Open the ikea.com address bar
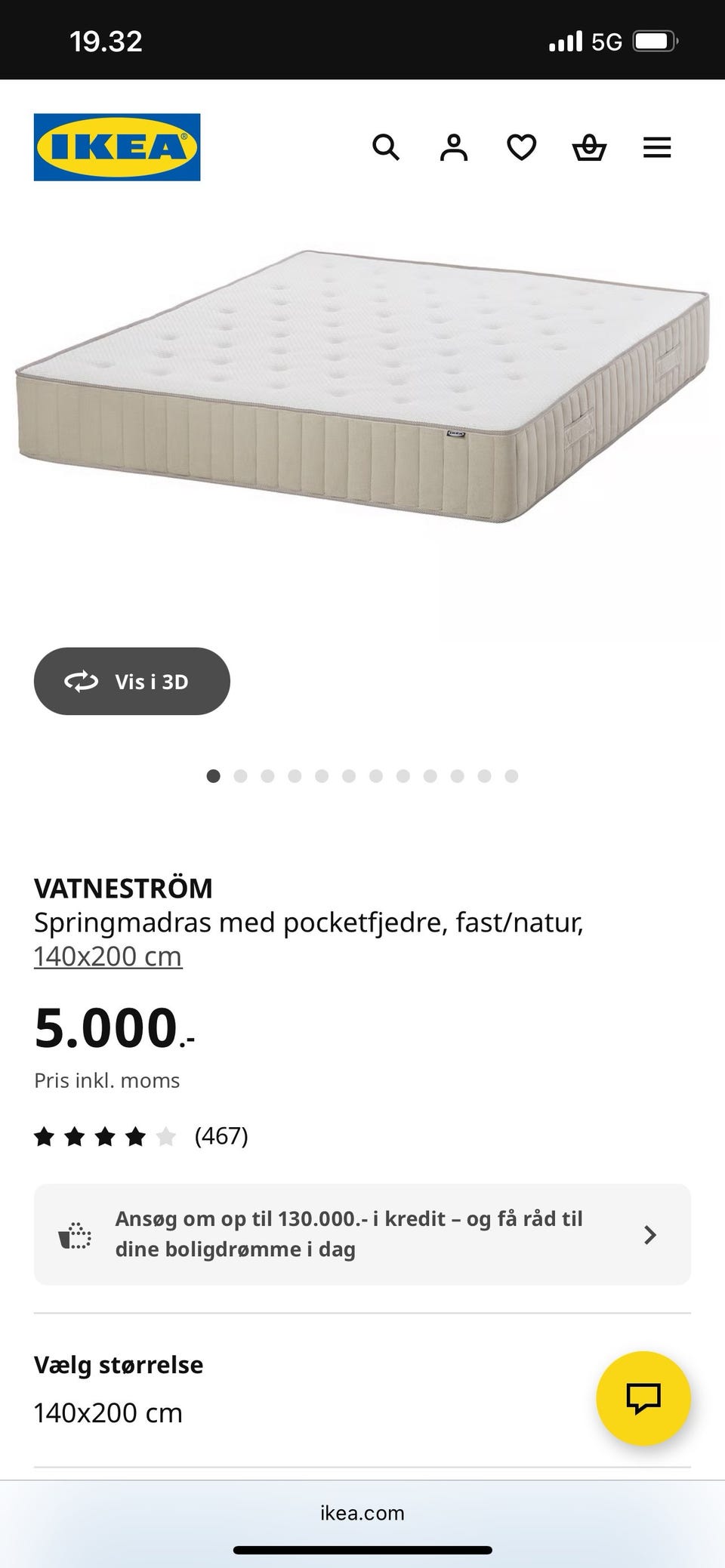This screenshot has height=1568, width=725. (x=362, y=1511)
